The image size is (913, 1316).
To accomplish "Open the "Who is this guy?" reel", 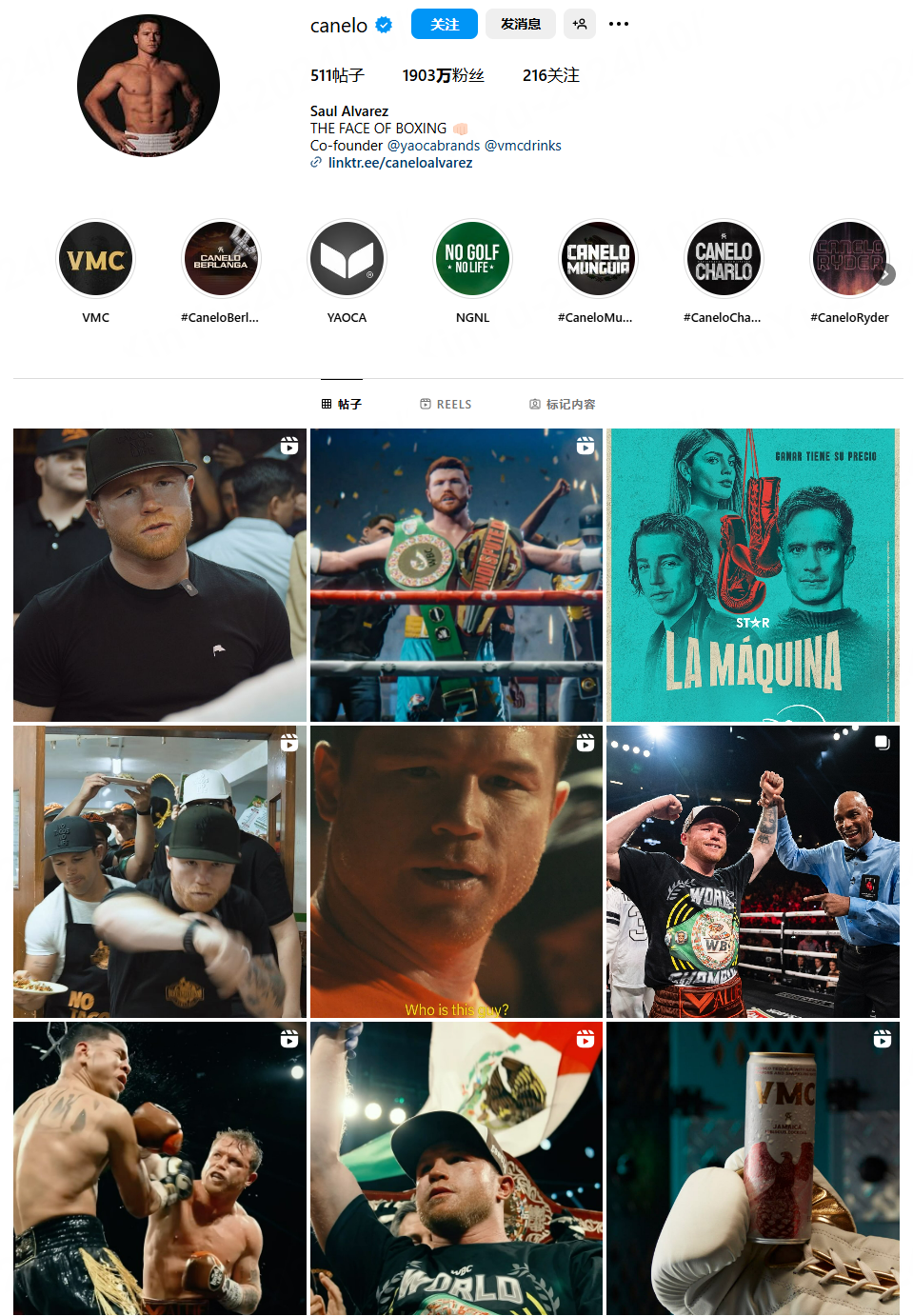I will tap(456, 871).
